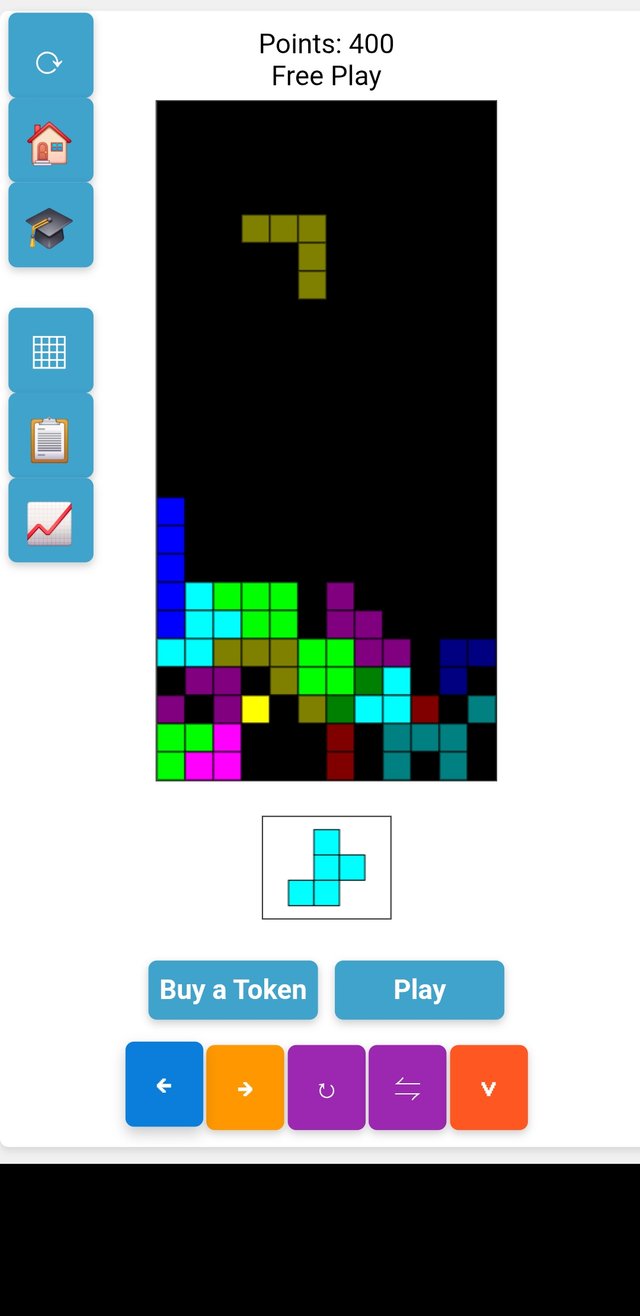Rotate the falling piece
The height and width of the screenshot is (1316, 640).
pyautogui.click(x=326, y=1089)
